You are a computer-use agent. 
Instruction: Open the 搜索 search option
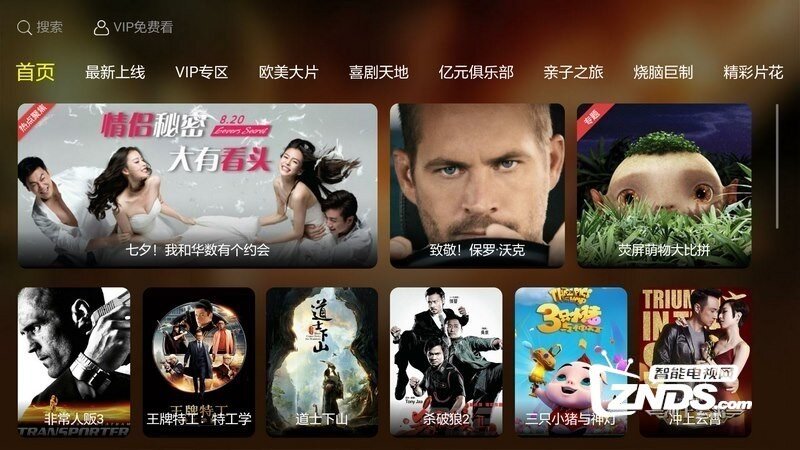(x=40, y=28)
